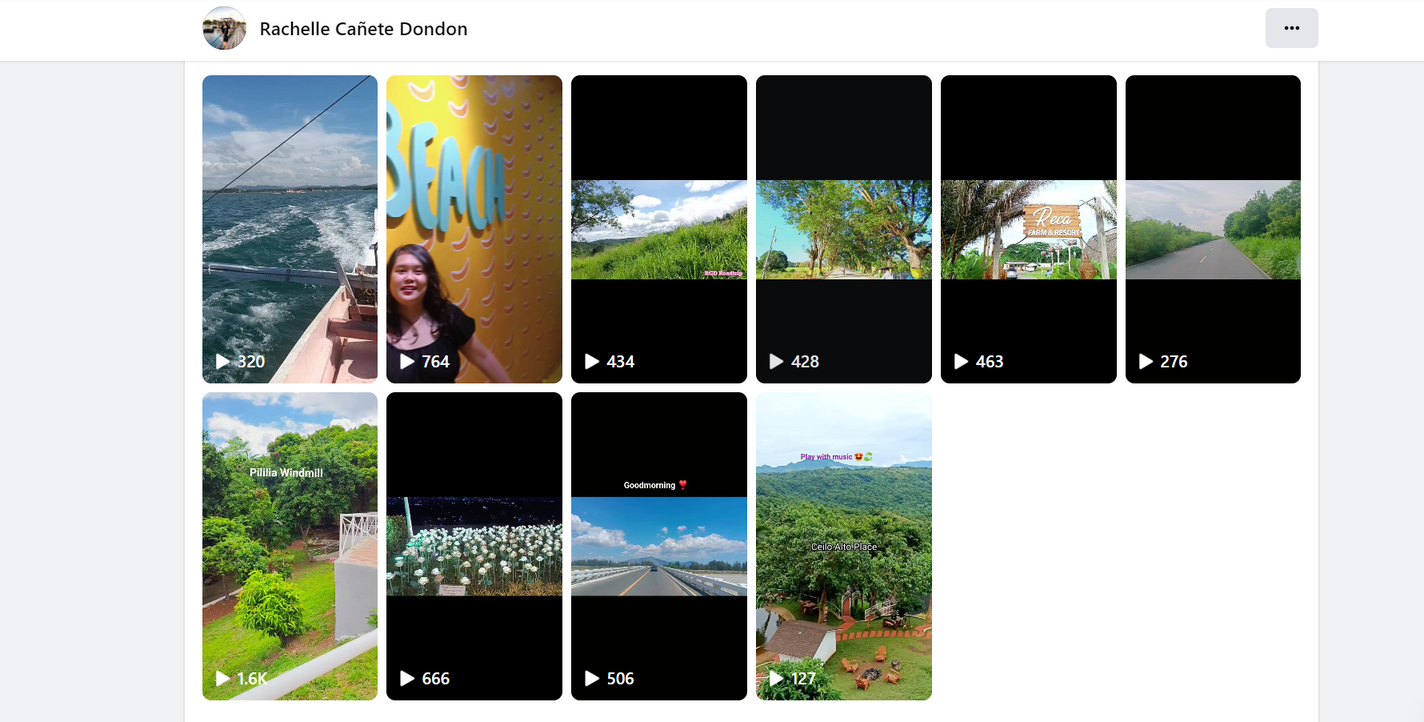Play the Reca Farm & Resort reel
The image size is (1424, 722).
[1028, 229]
